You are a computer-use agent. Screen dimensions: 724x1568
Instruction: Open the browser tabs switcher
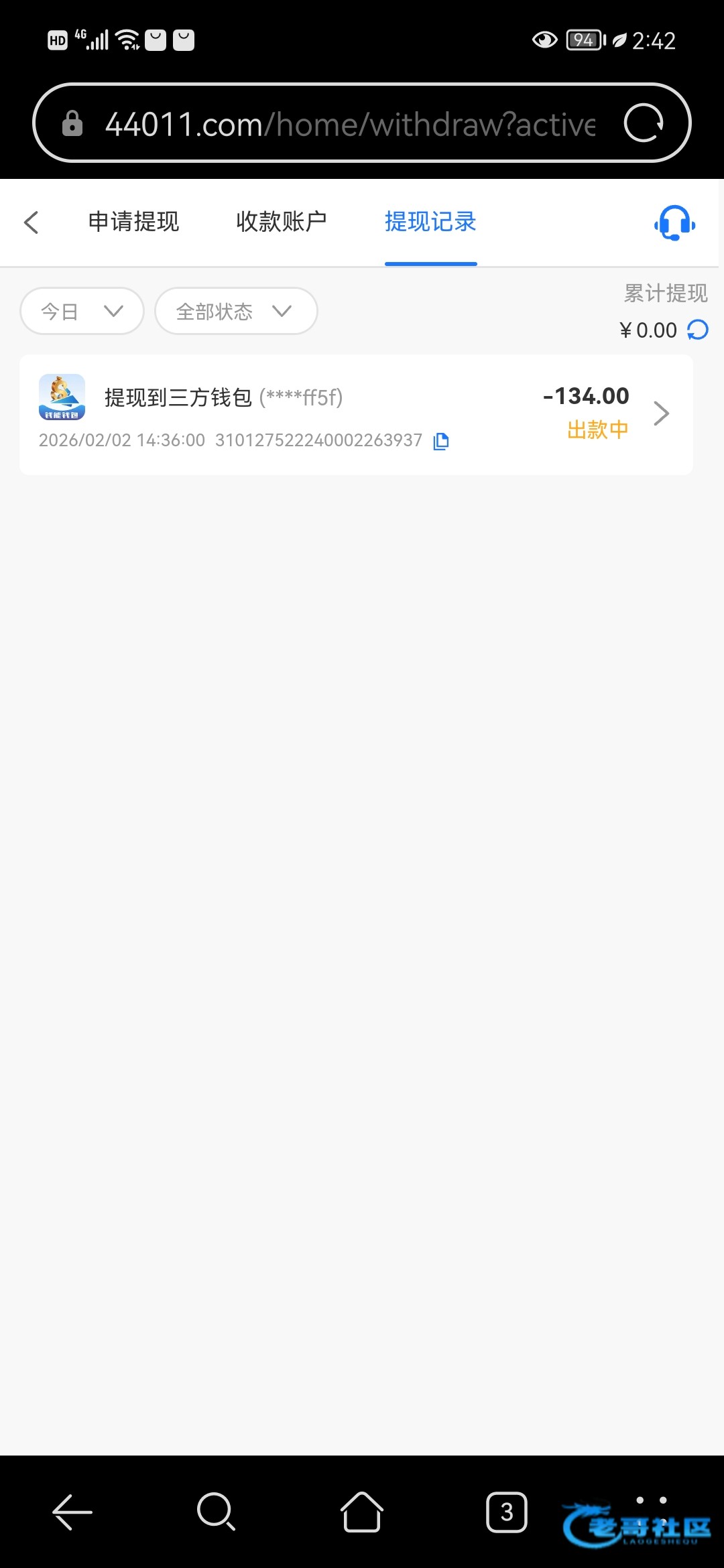506,1512
